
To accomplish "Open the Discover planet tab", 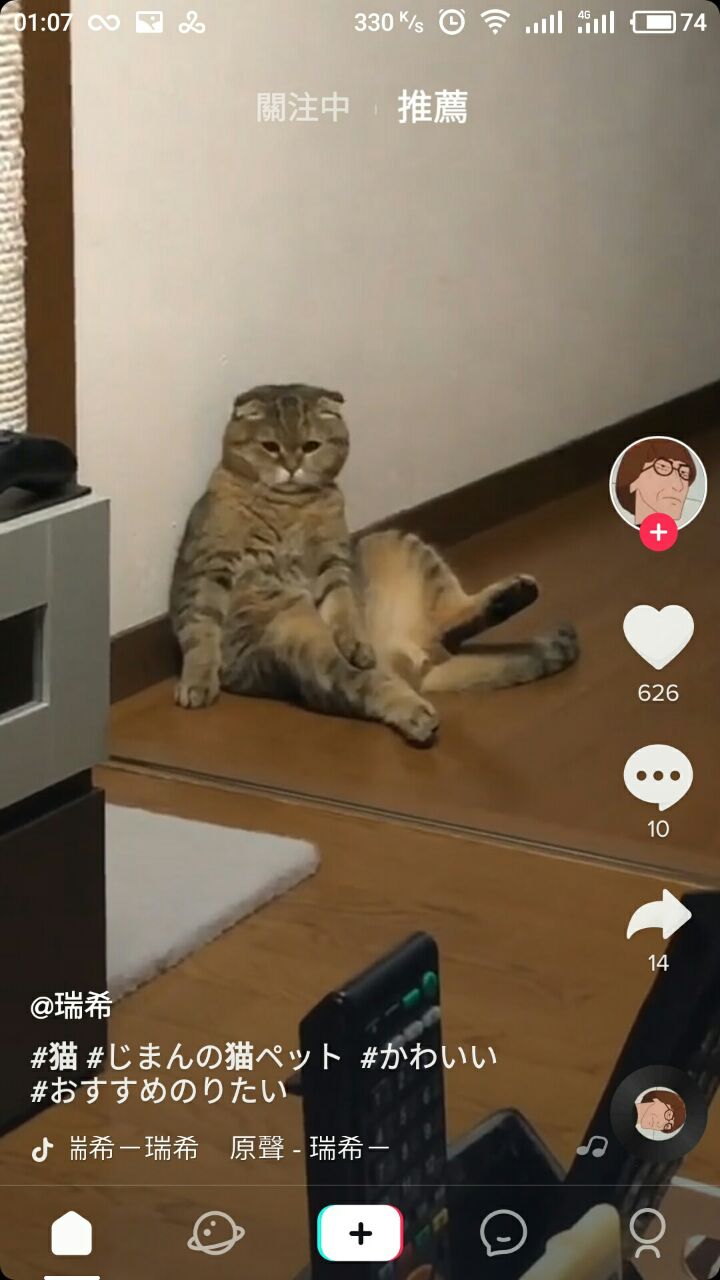I will pos(215,1233).
